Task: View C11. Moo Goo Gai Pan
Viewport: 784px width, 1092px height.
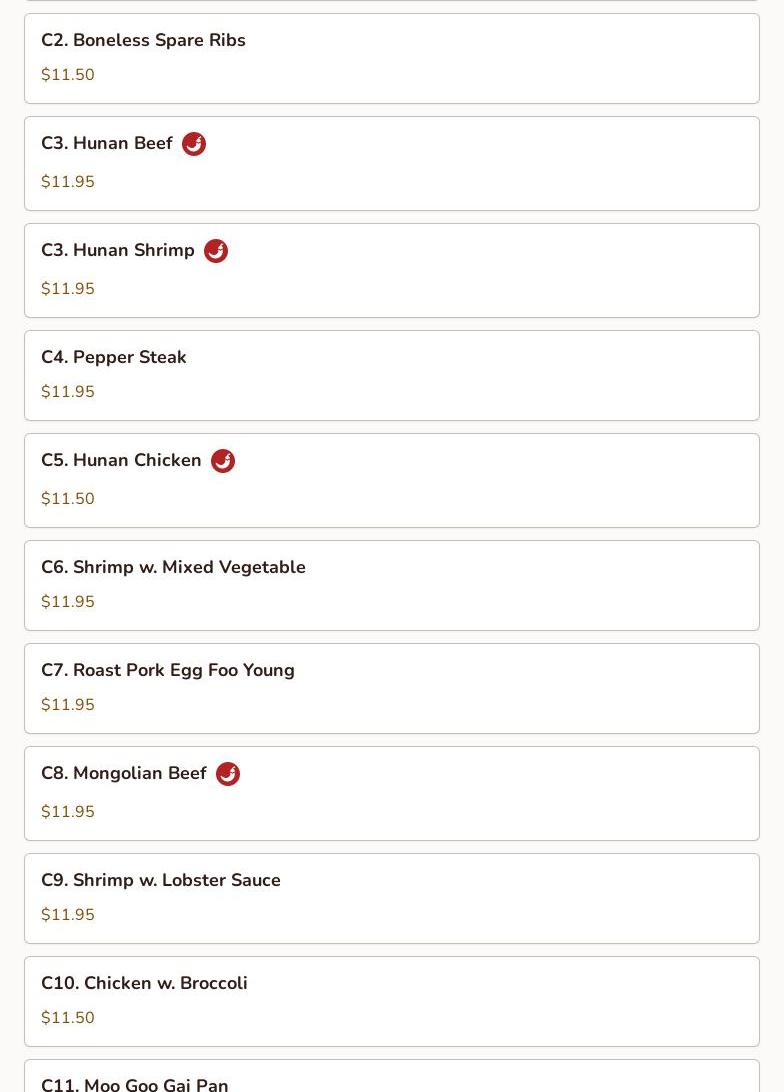Action: pyautogui.click(x=391, y=1080)
